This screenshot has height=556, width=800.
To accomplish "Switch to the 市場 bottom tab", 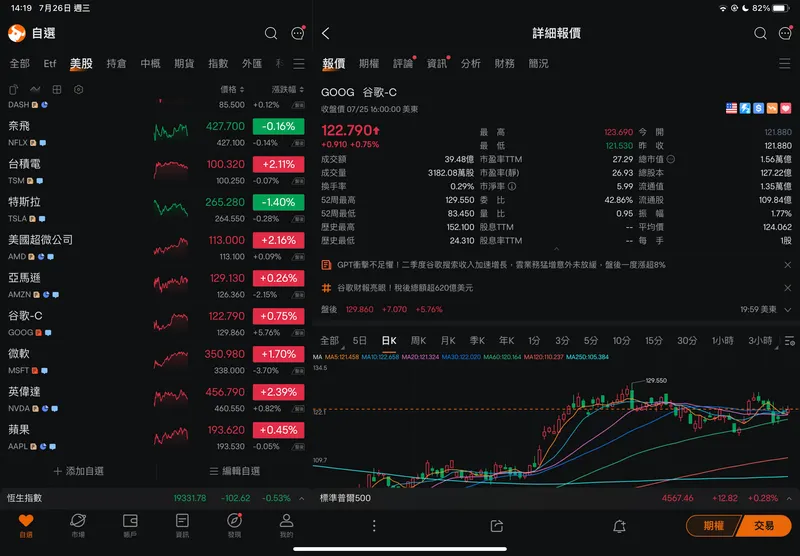I will (78, 526).
